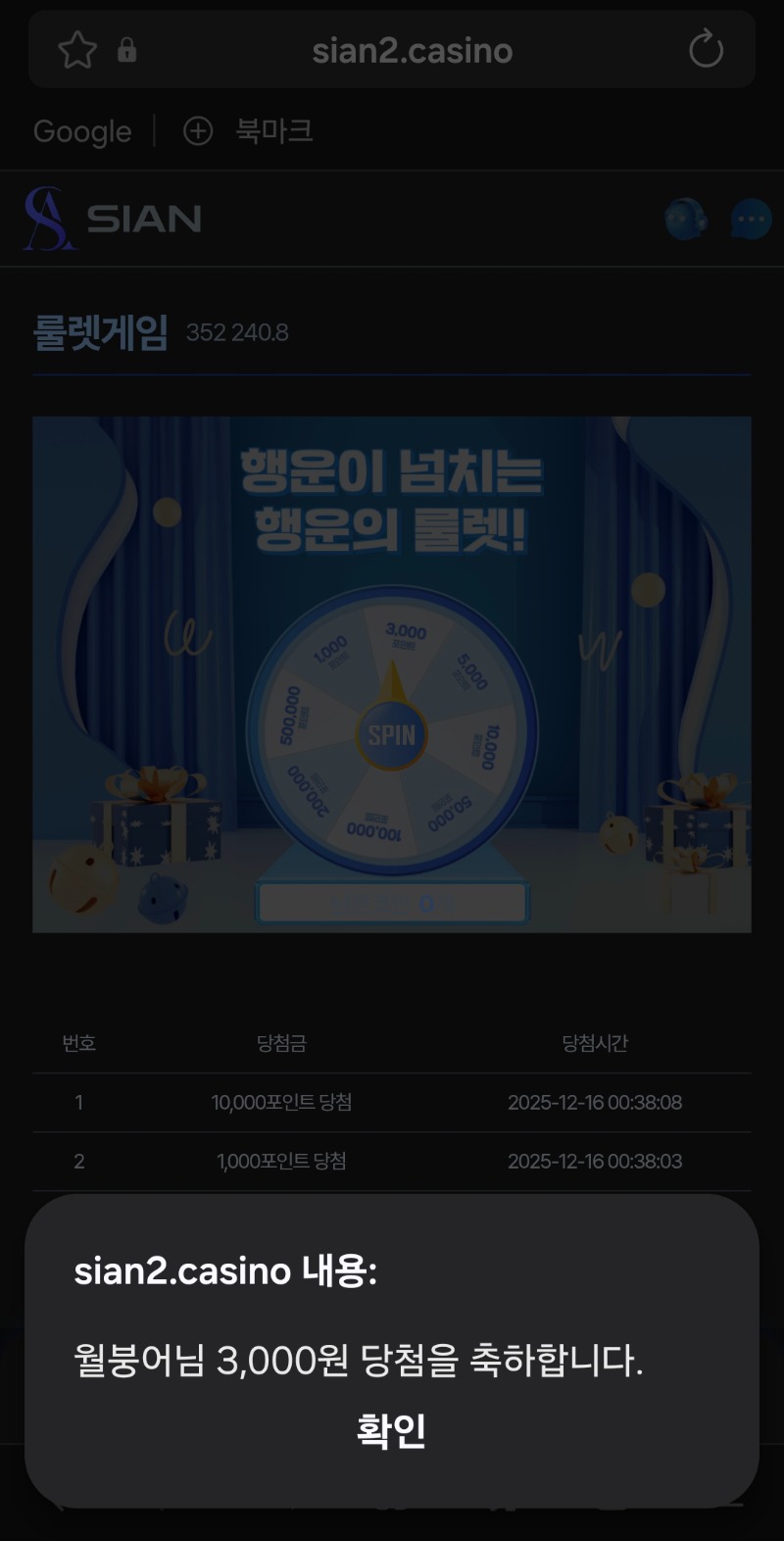The height and width of the screenshot is (1541, 784).
Task: Confirm the 3,000원 win alert with 확인
Action: pos(391,1431)
